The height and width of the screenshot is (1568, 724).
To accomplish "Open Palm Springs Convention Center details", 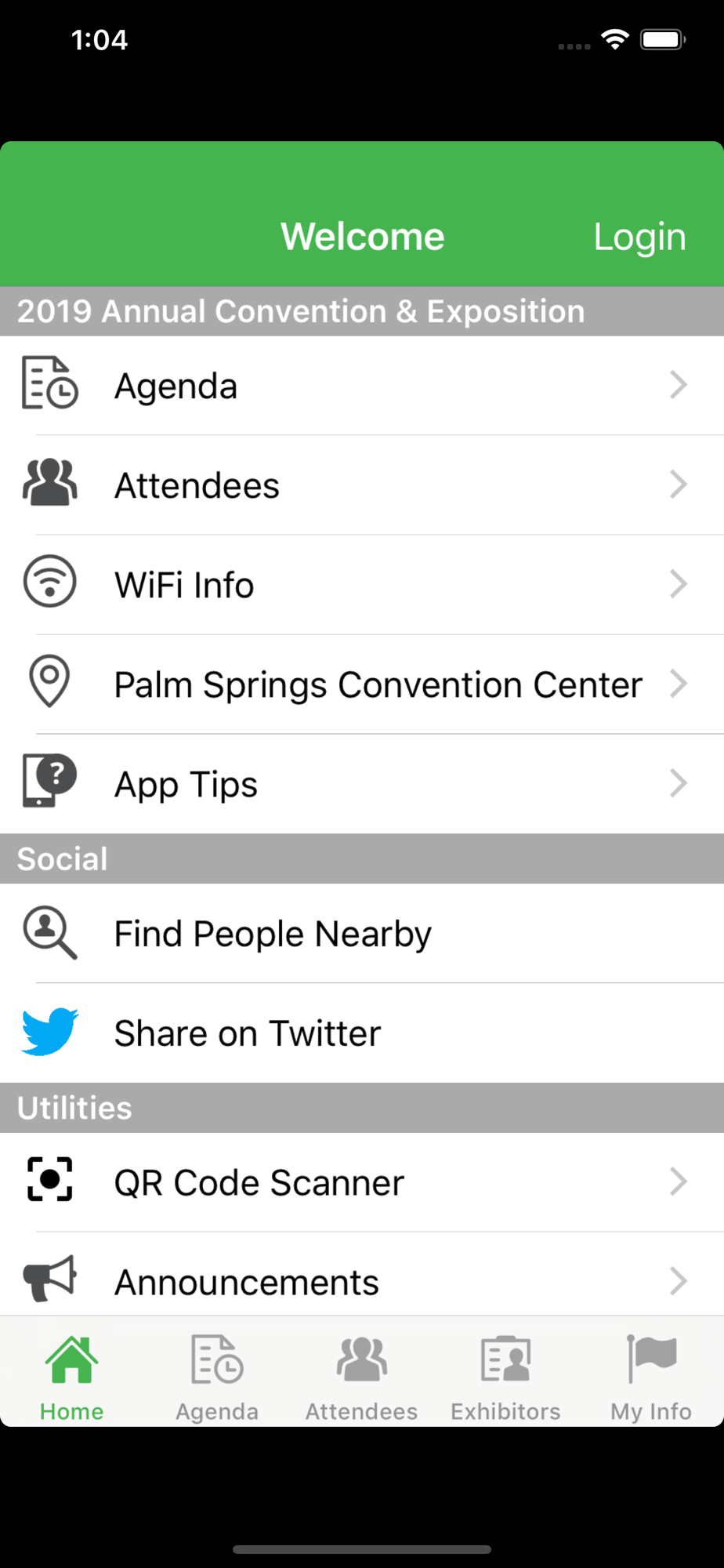I will (x=360, y=684).
